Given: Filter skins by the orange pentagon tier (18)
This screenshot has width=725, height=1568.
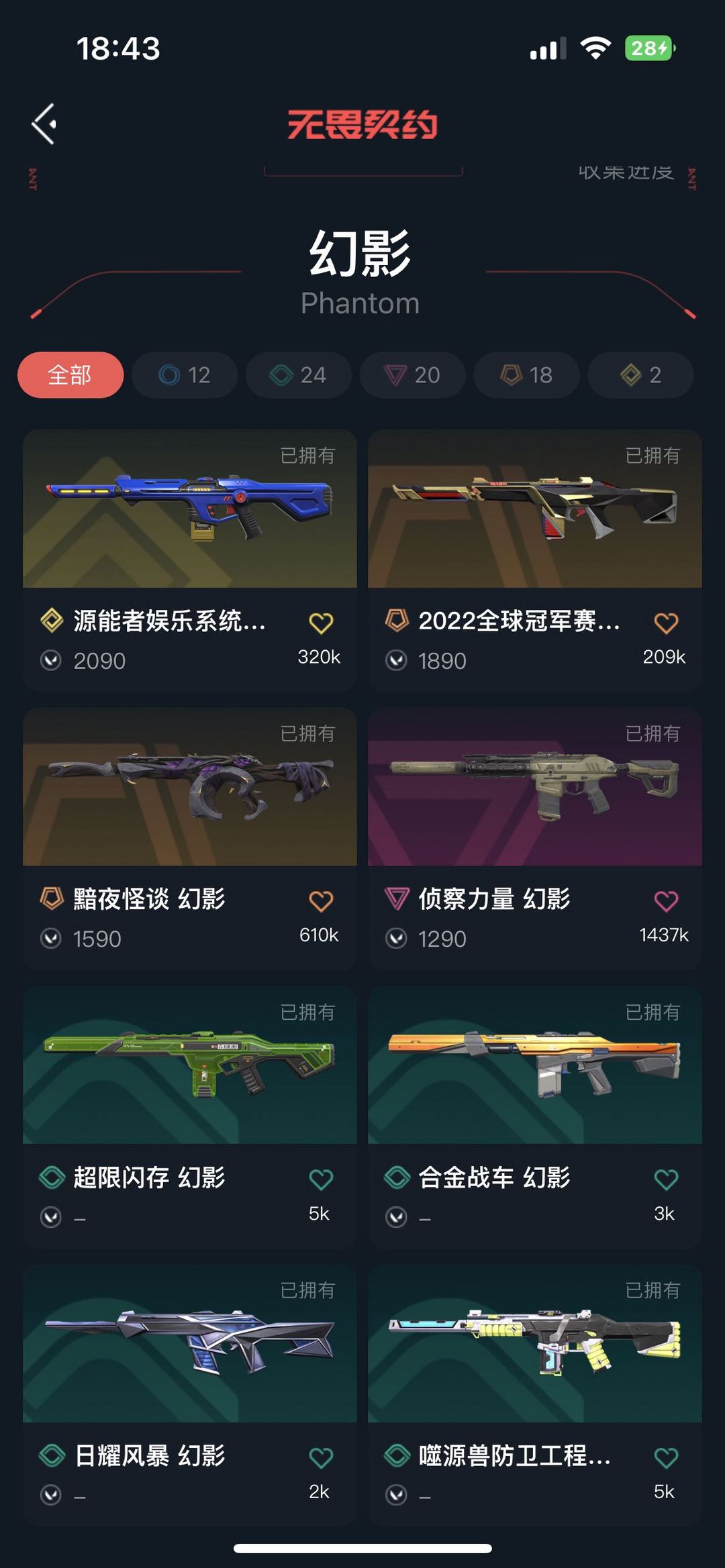Looking at the screenshot, I should (x=526, y=374).
